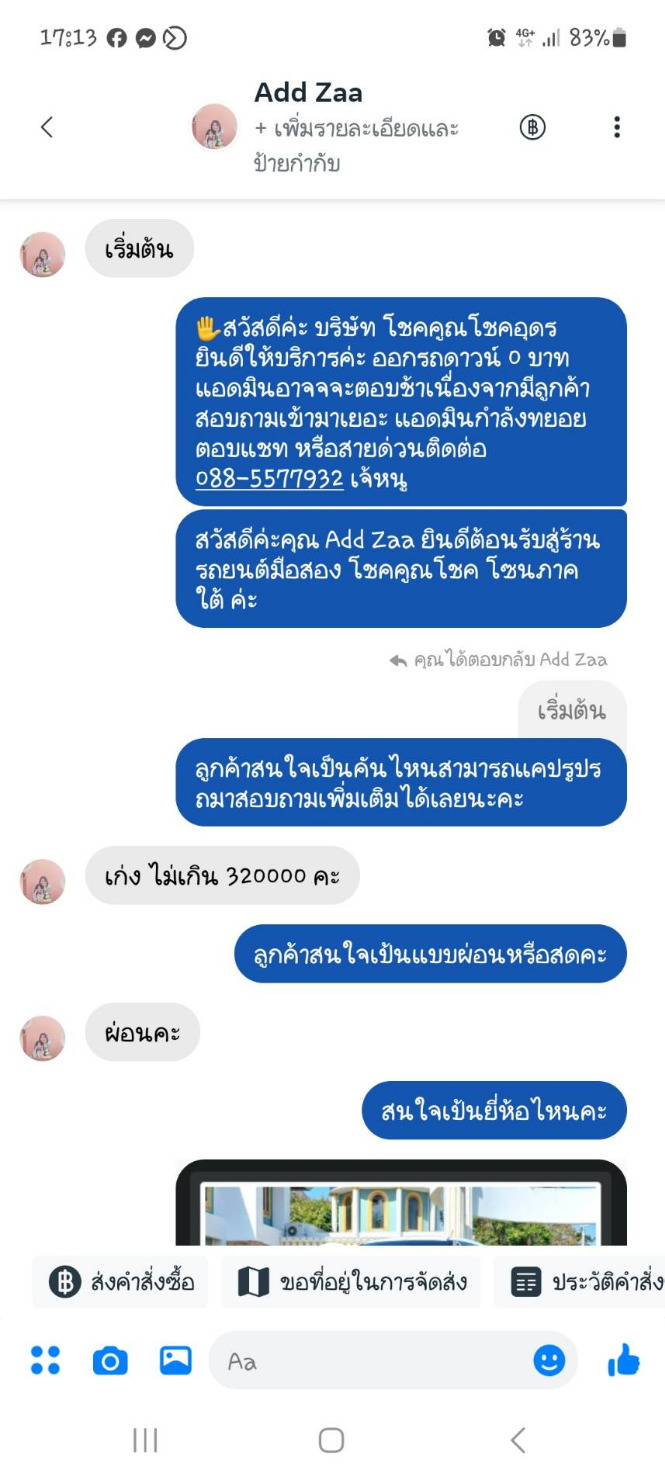
Task: Open the recent apps overview
Action: (146, 1440)
